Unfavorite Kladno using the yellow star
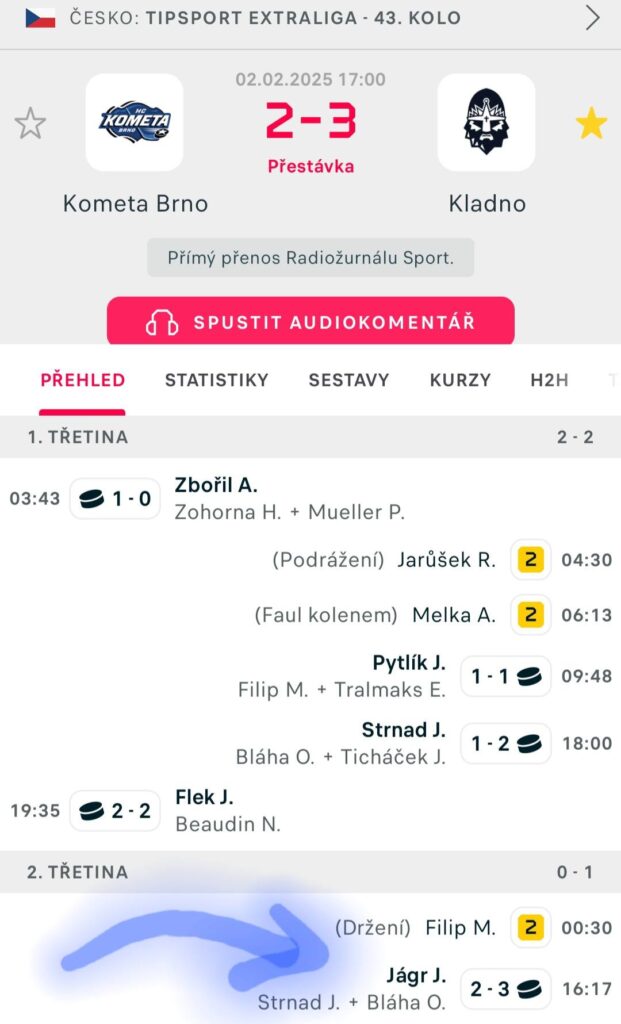This screenshot has height=1024, width=621. click(x=591, y=123)
